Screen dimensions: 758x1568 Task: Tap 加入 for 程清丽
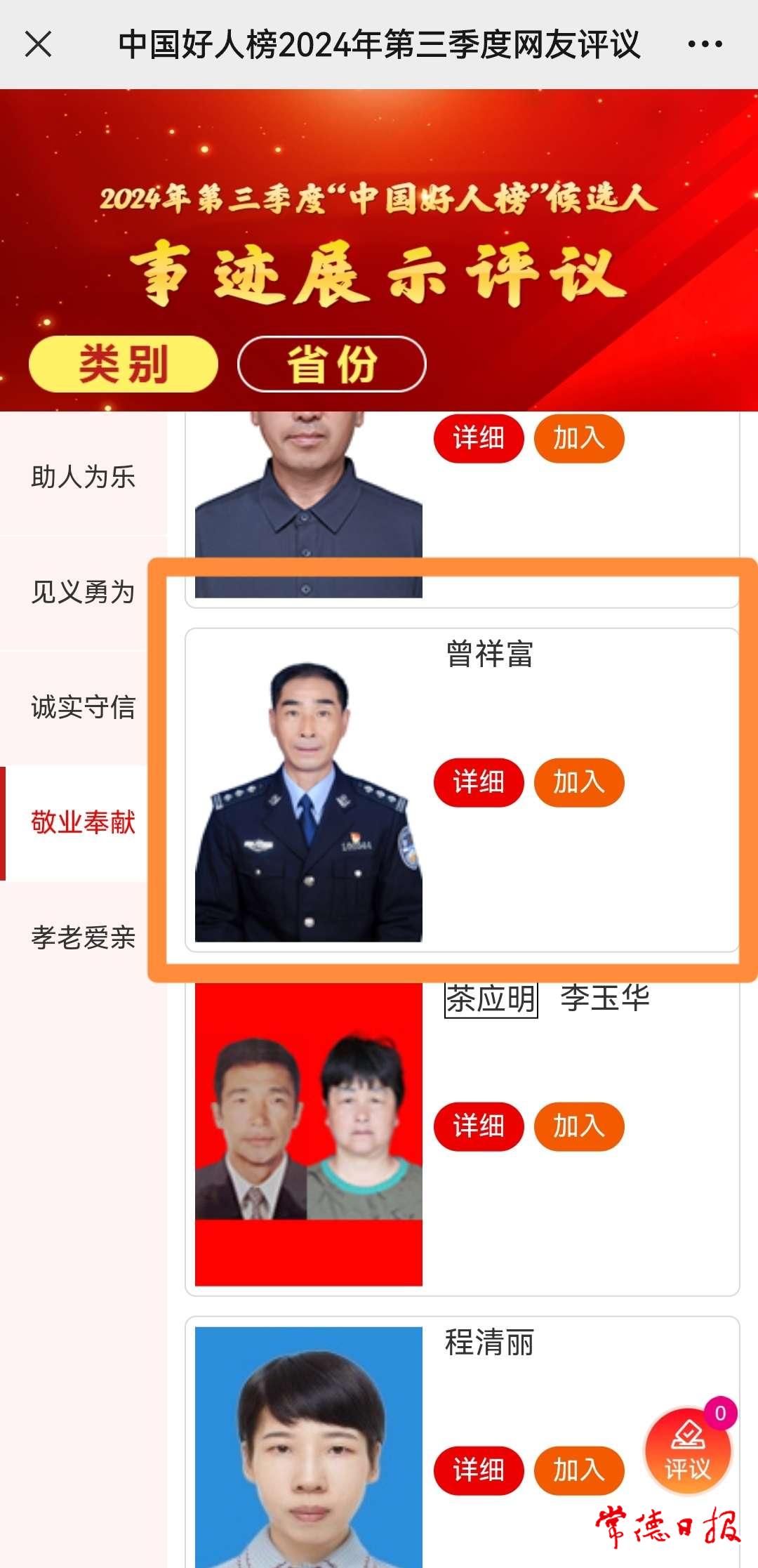579,1470
